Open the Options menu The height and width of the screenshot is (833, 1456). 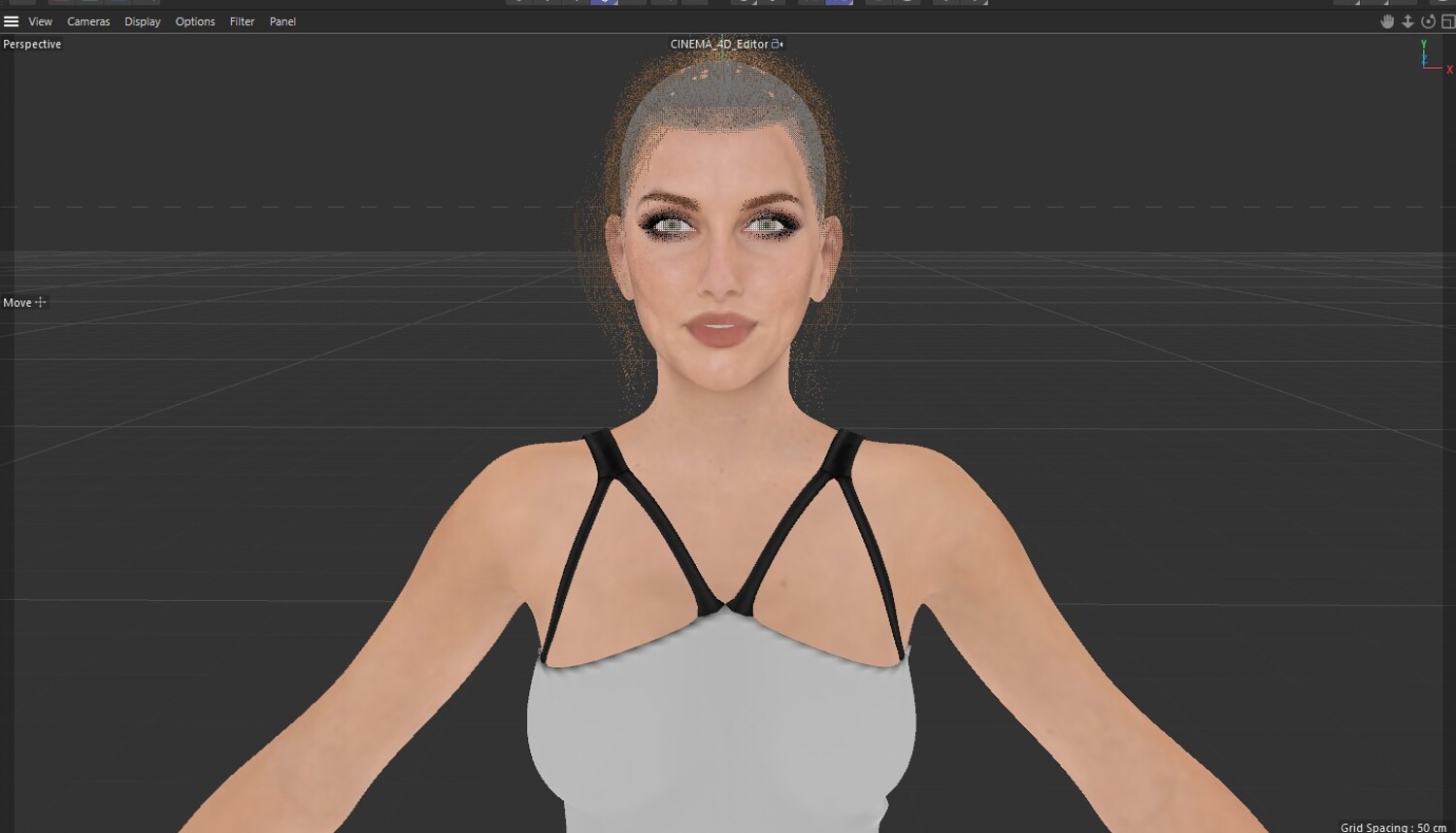[195, 21]
